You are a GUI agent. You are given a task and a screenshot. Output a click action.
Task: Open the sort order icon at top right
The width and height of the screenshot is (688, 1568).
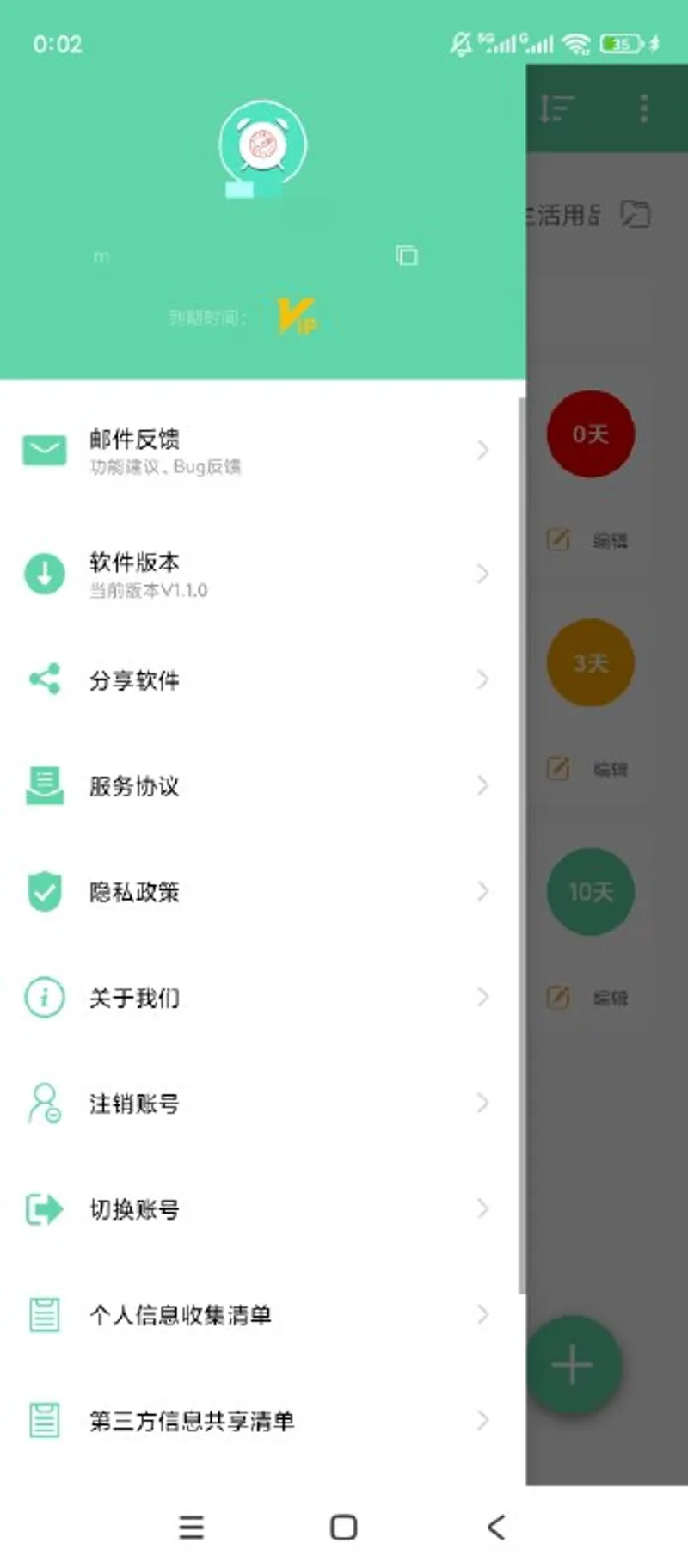coord(557,108)
